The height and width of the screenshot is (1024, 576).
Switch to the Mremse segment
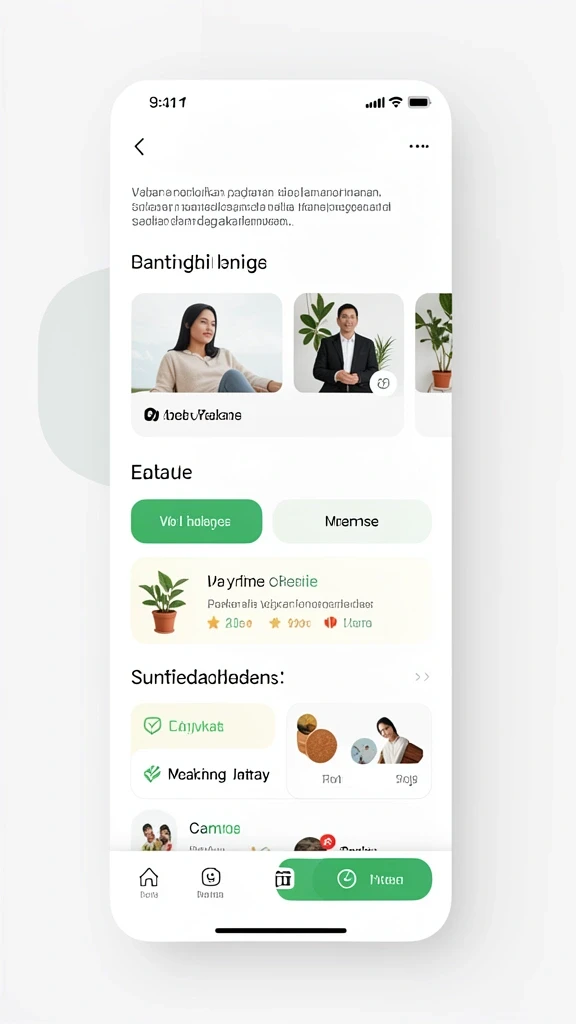pos(352,521)
